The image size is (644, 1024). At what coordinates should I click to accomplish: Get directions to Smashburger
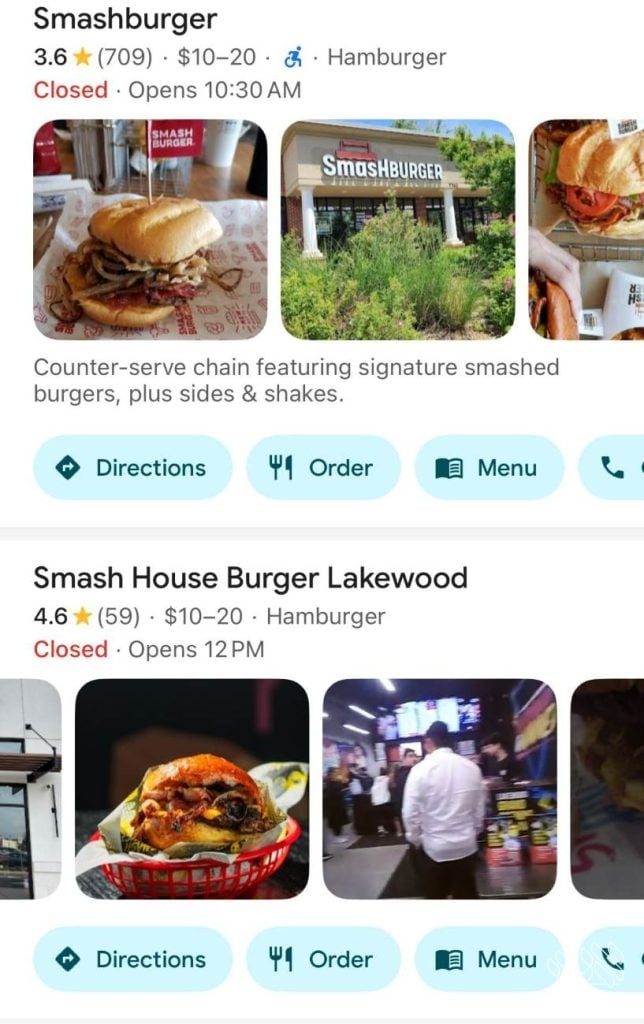[x=132, y=468]
